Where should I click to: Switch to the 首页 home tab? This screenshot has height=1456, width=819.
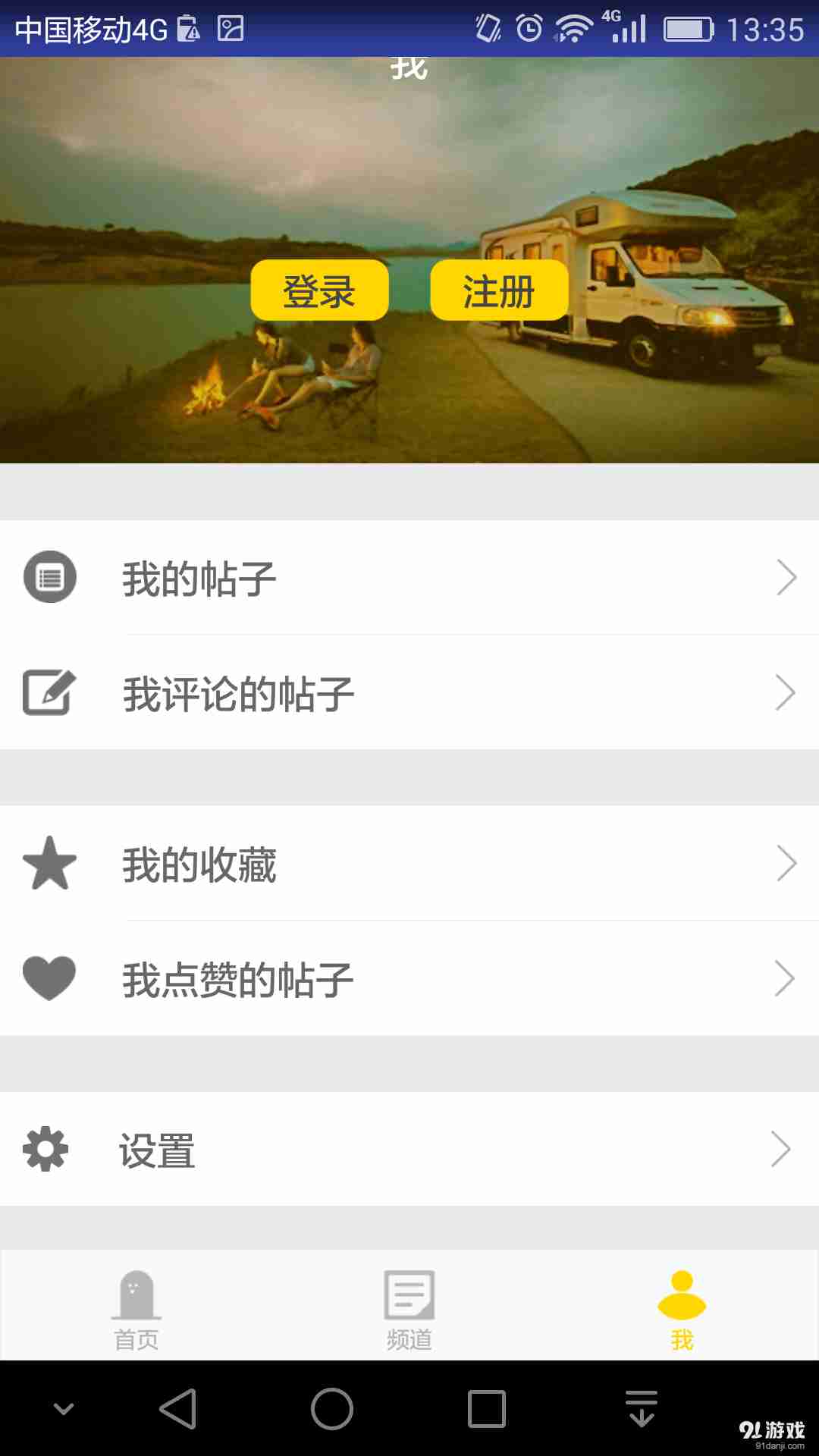(136, 1308)
